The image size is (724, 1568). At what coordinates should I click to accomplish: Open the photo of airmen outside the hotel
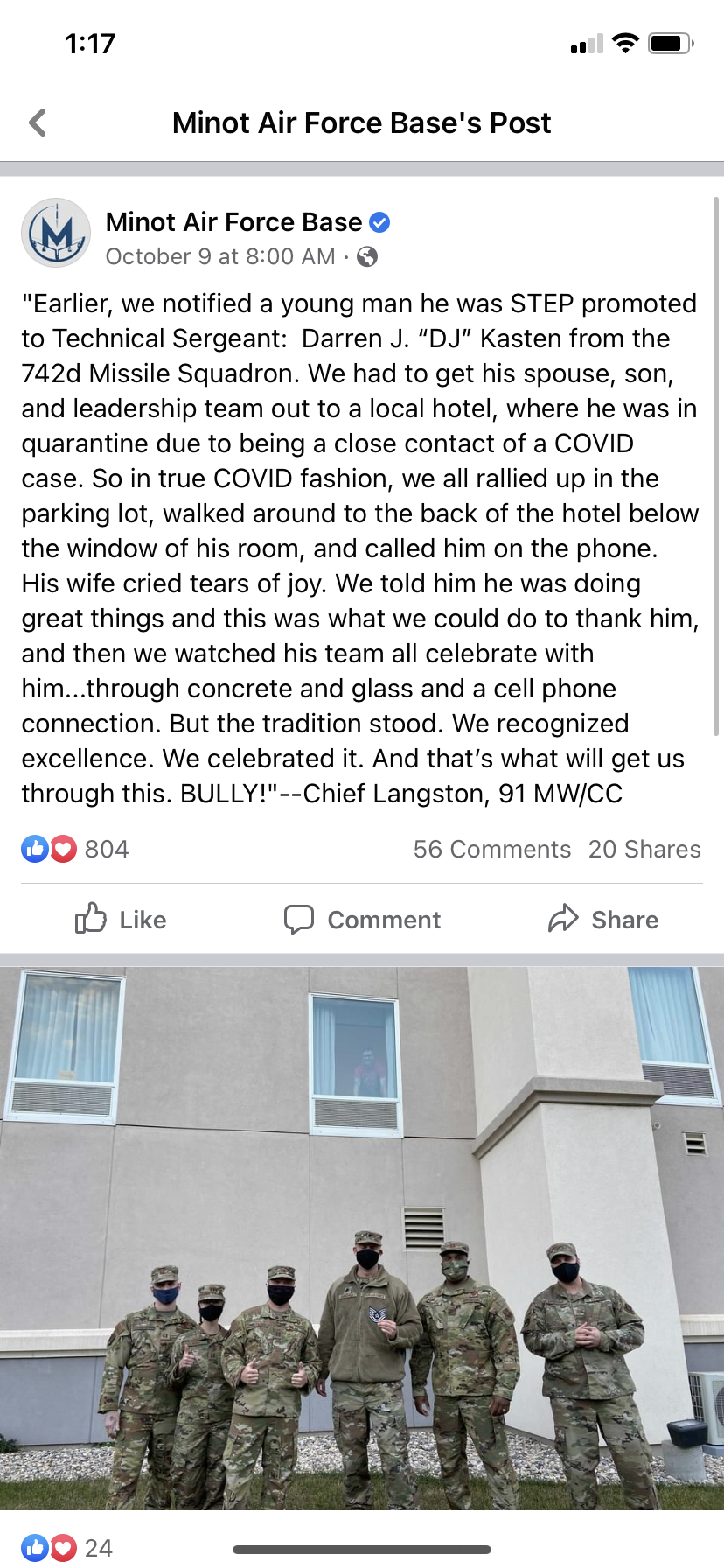[x=362, y=1237]
